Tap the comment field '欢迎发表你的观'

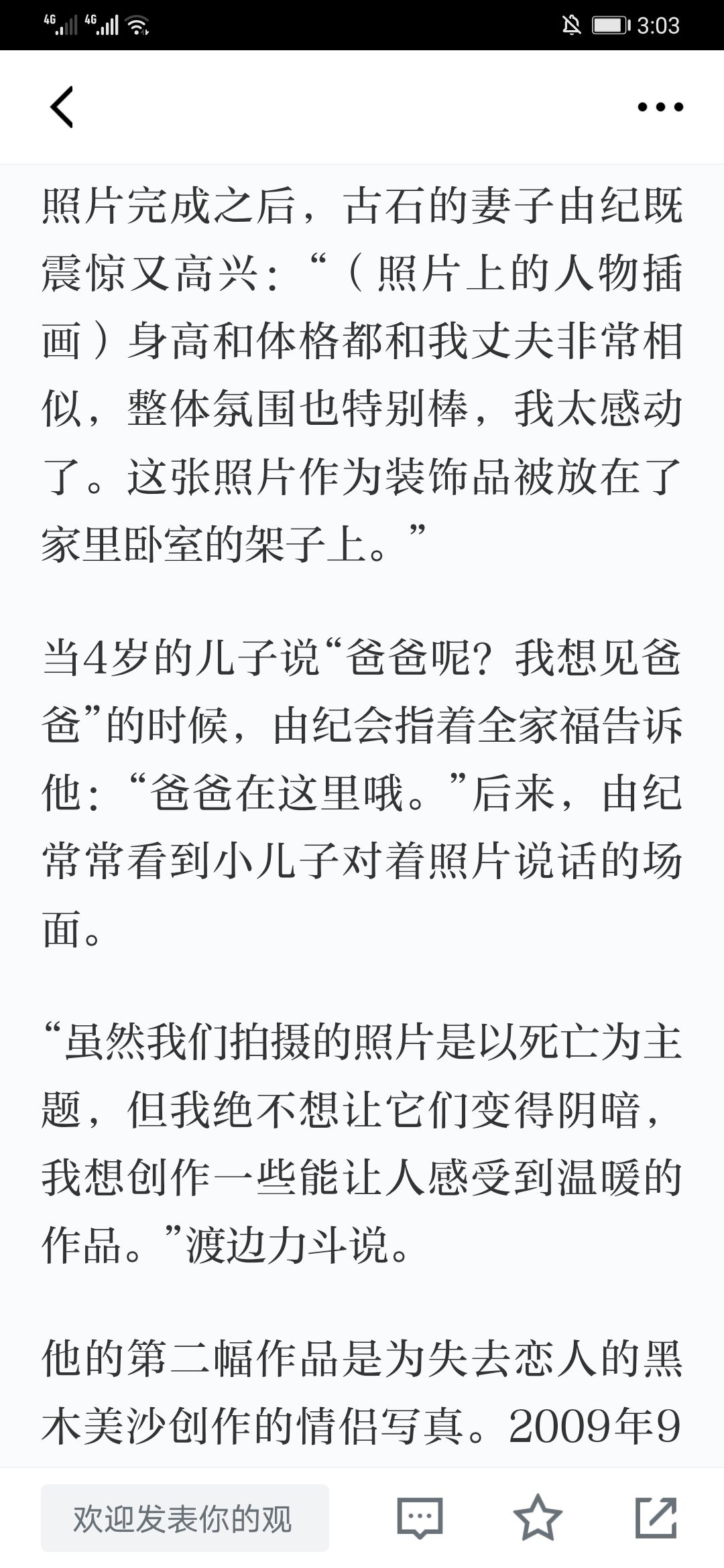coord(185,1518)
